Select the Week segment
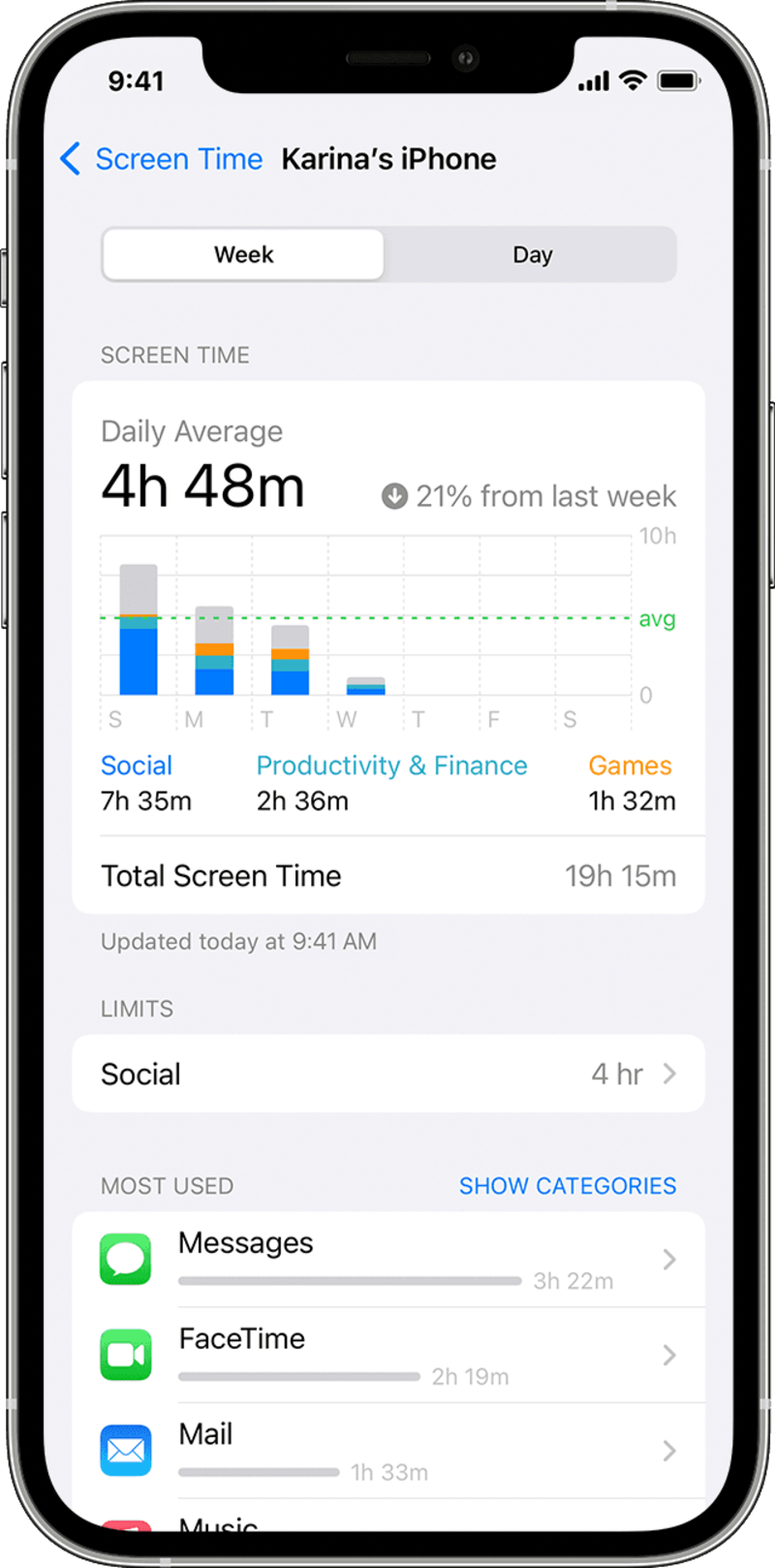Viewport: 775px width, 1568px height. [x=243, y=255]
